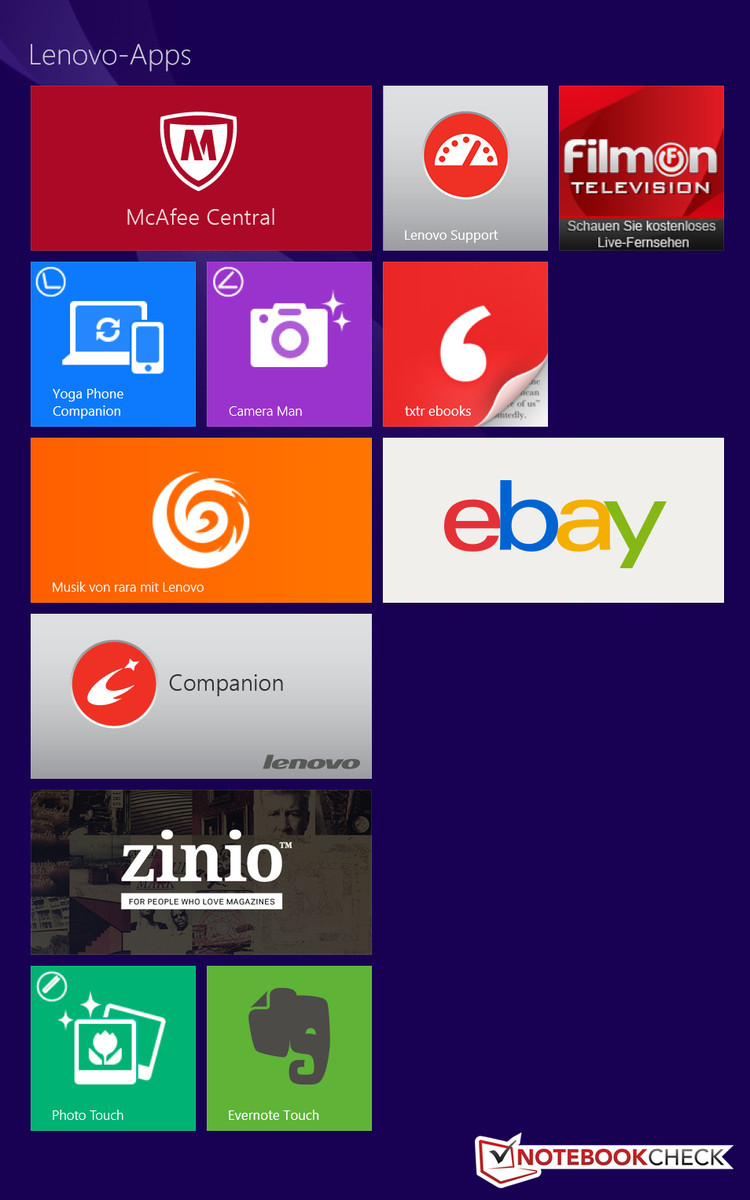Launch Musik von rara mit Lenovo
This screenshot has height=1200, width=750.
pyautogui.click(x=201, y=520)
